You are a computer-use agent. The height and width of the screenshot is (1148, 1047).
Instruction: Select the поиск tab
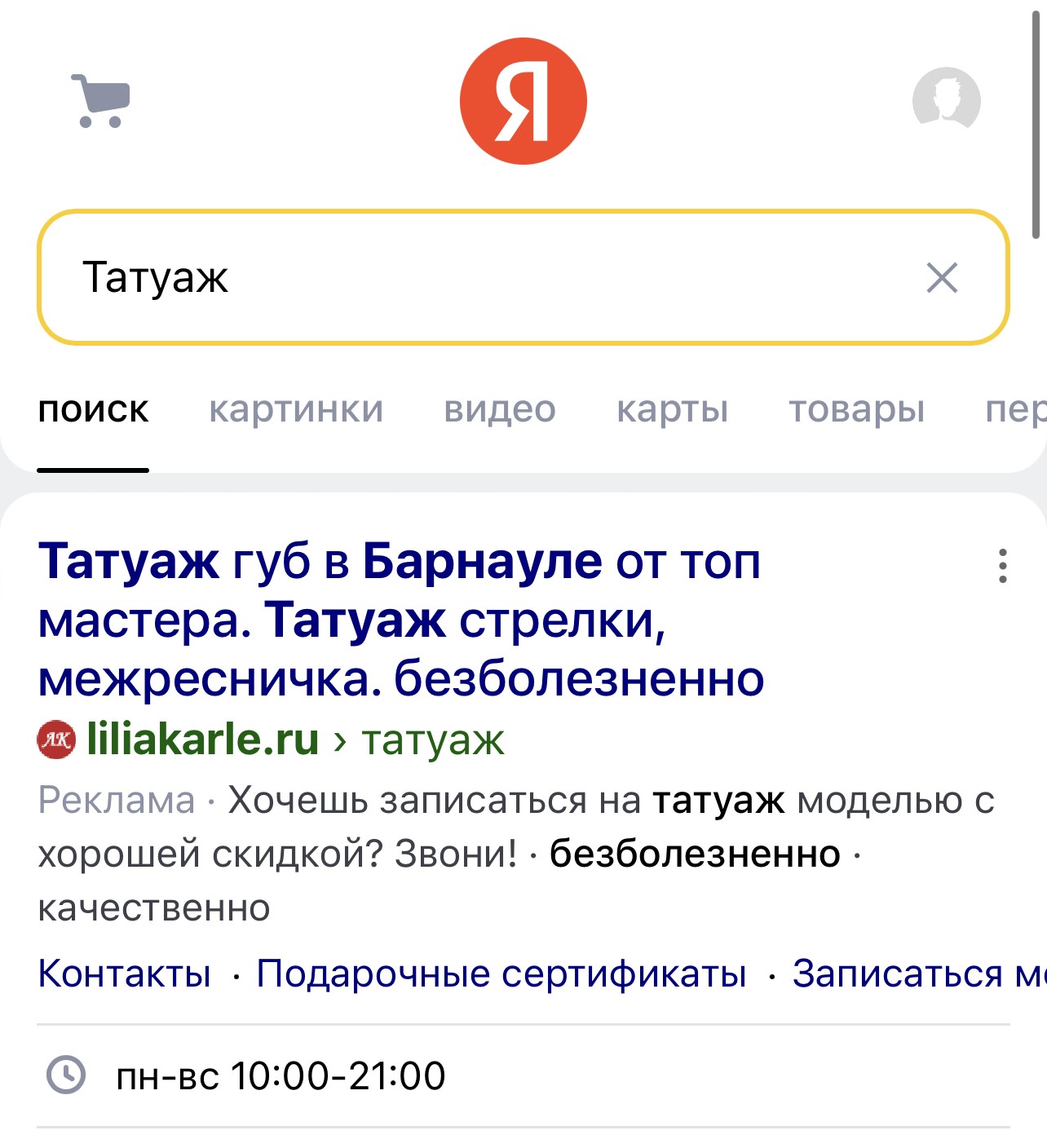pyautogui.click(x=93, y=409)
